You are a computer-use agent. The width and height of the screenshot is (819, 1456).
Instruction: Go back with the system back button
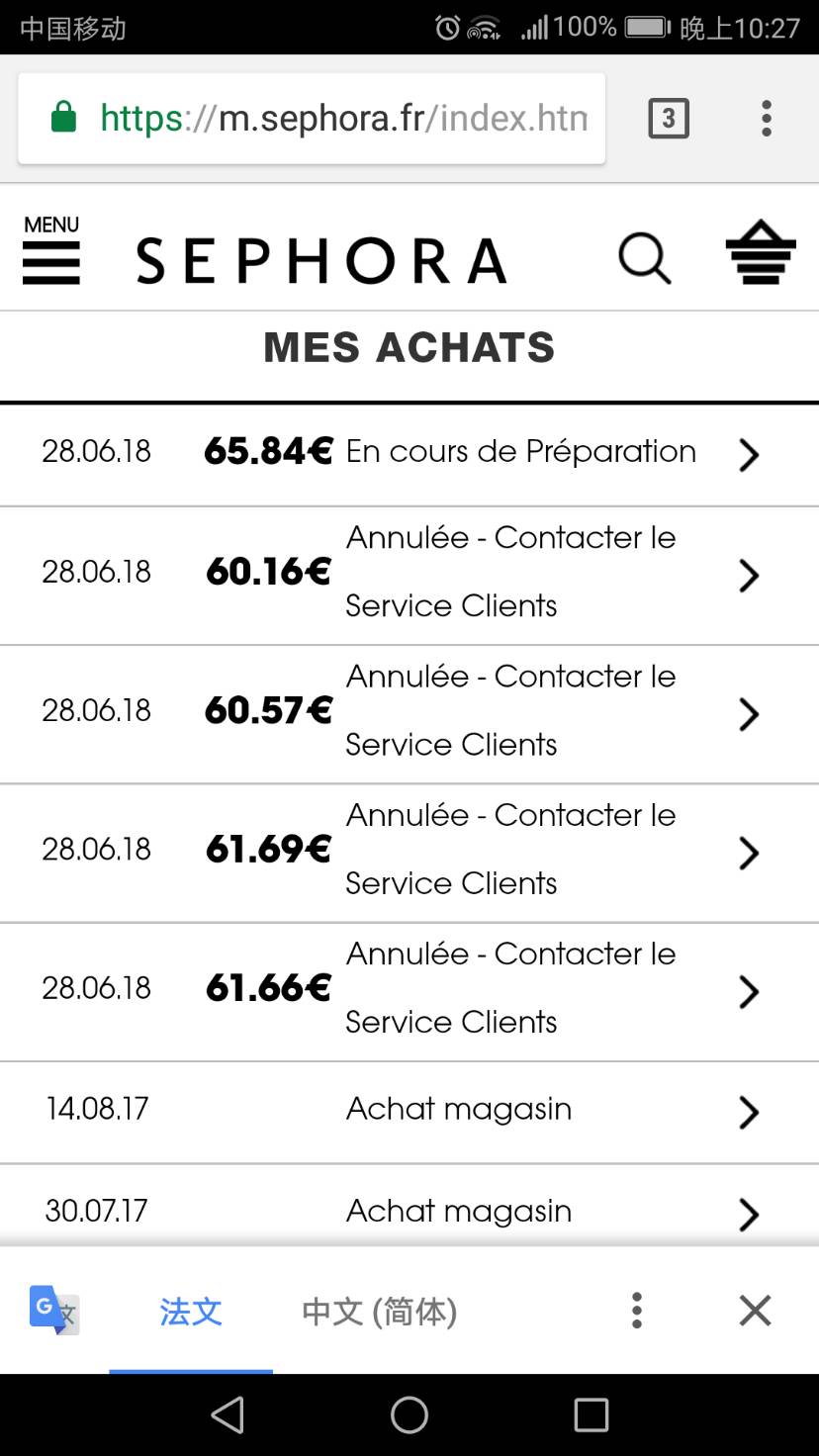pyautogui.click(x=227, y=1415)
